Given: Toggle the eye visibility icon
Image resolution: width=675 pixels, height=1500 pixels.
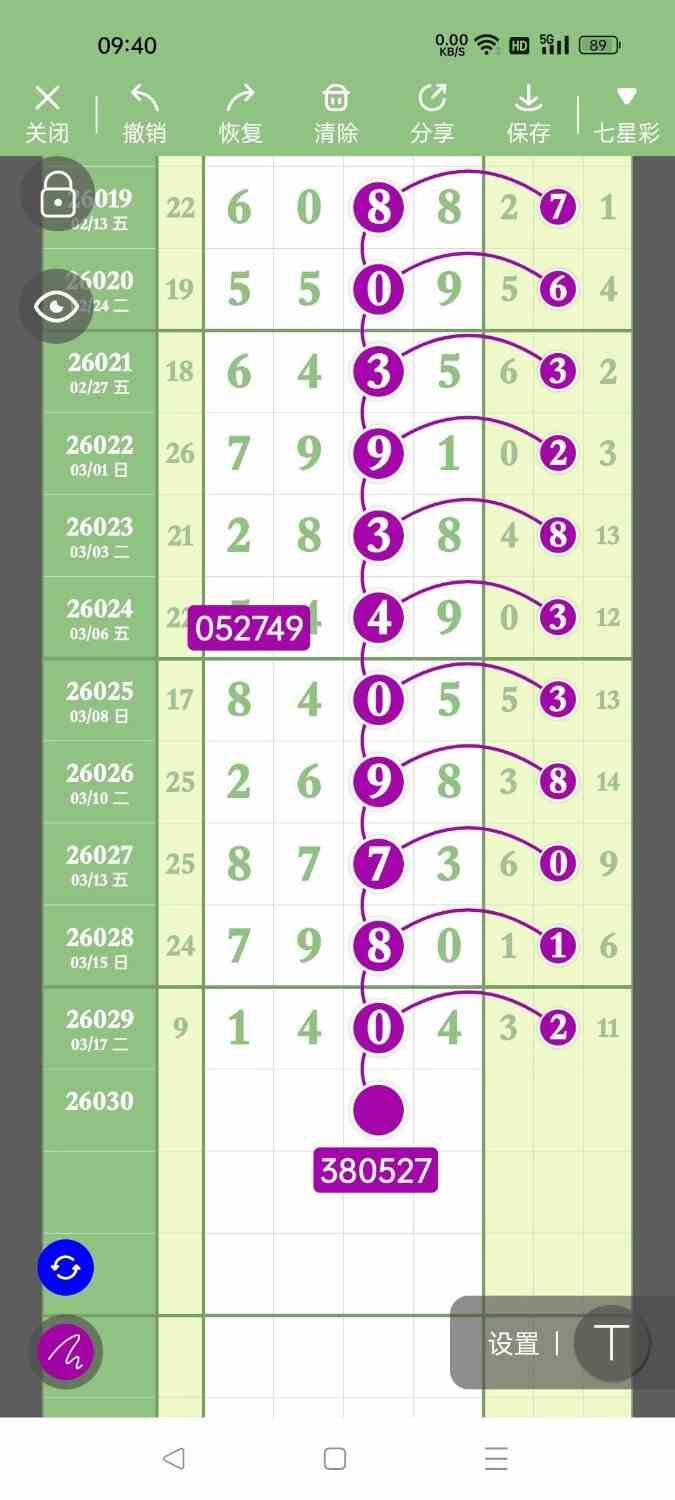Looking at the screenshot, I should click(56, 306).
